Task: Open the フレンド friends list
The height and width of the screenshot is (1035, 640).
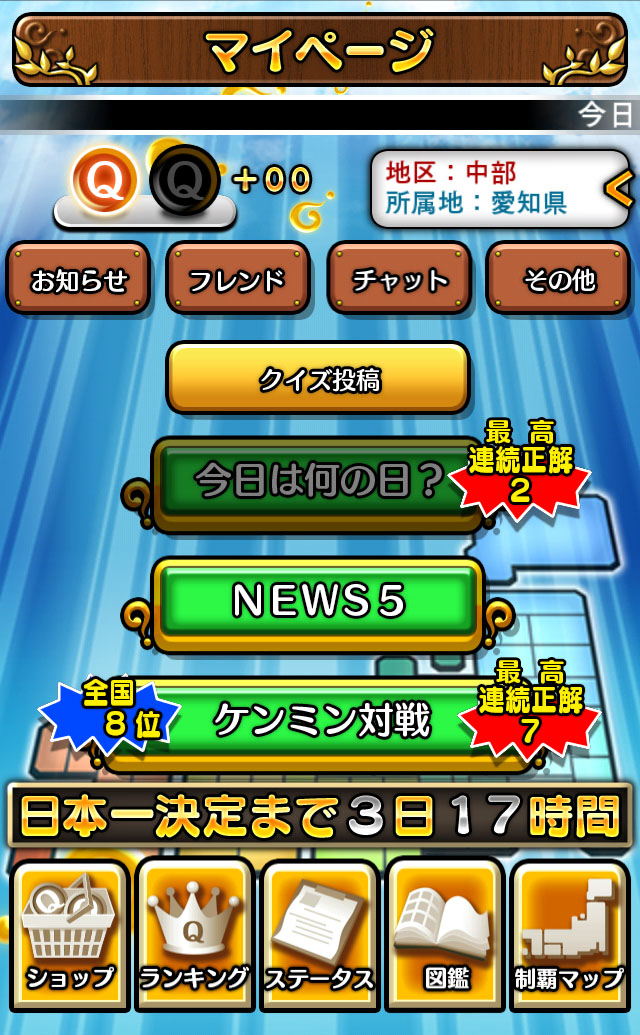Action: tap(238, 279)
